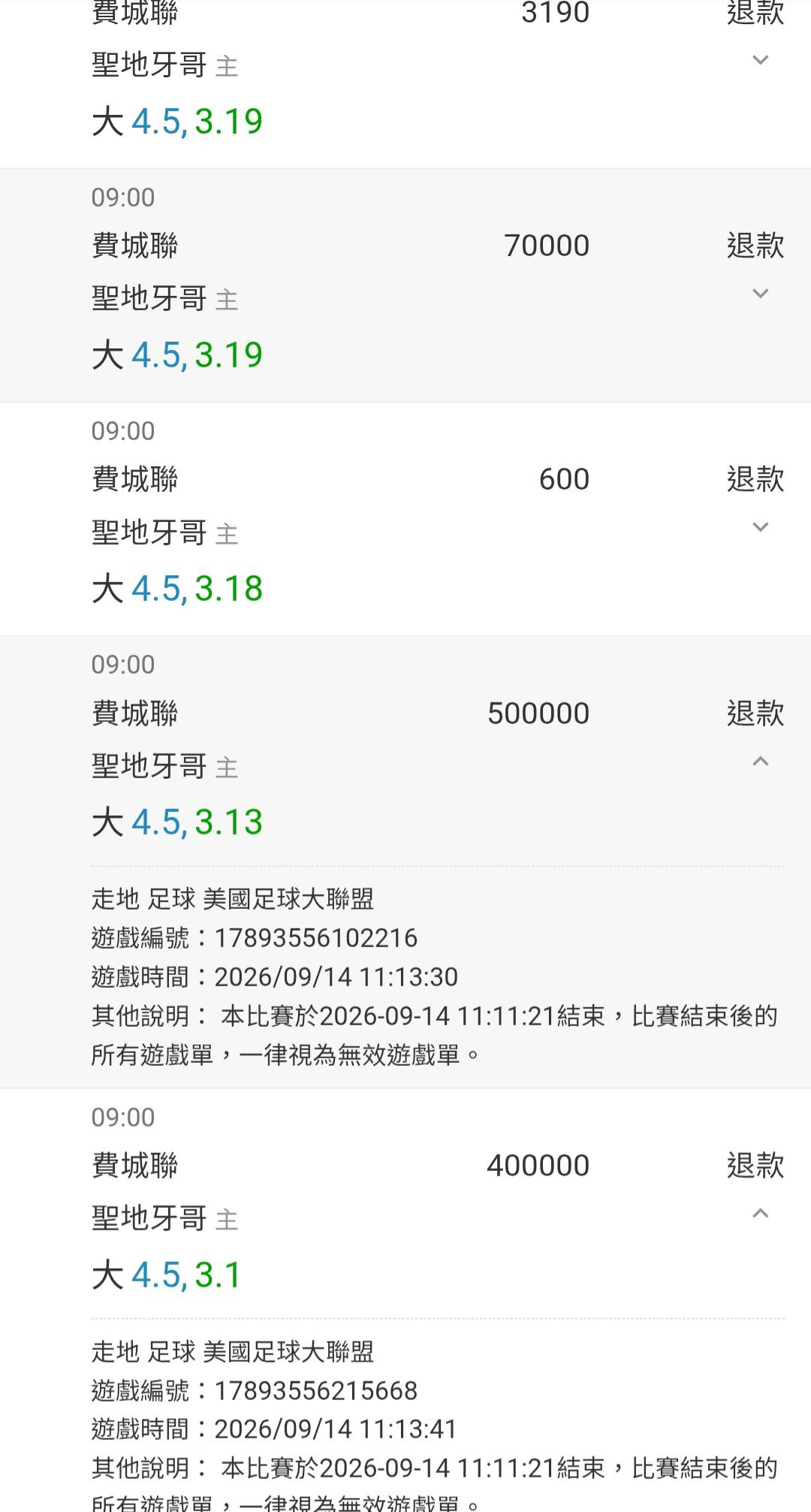This screenshot has width=811, height=1512.
Task: Expand details of the 70000 bet
Action: (760, 294)
